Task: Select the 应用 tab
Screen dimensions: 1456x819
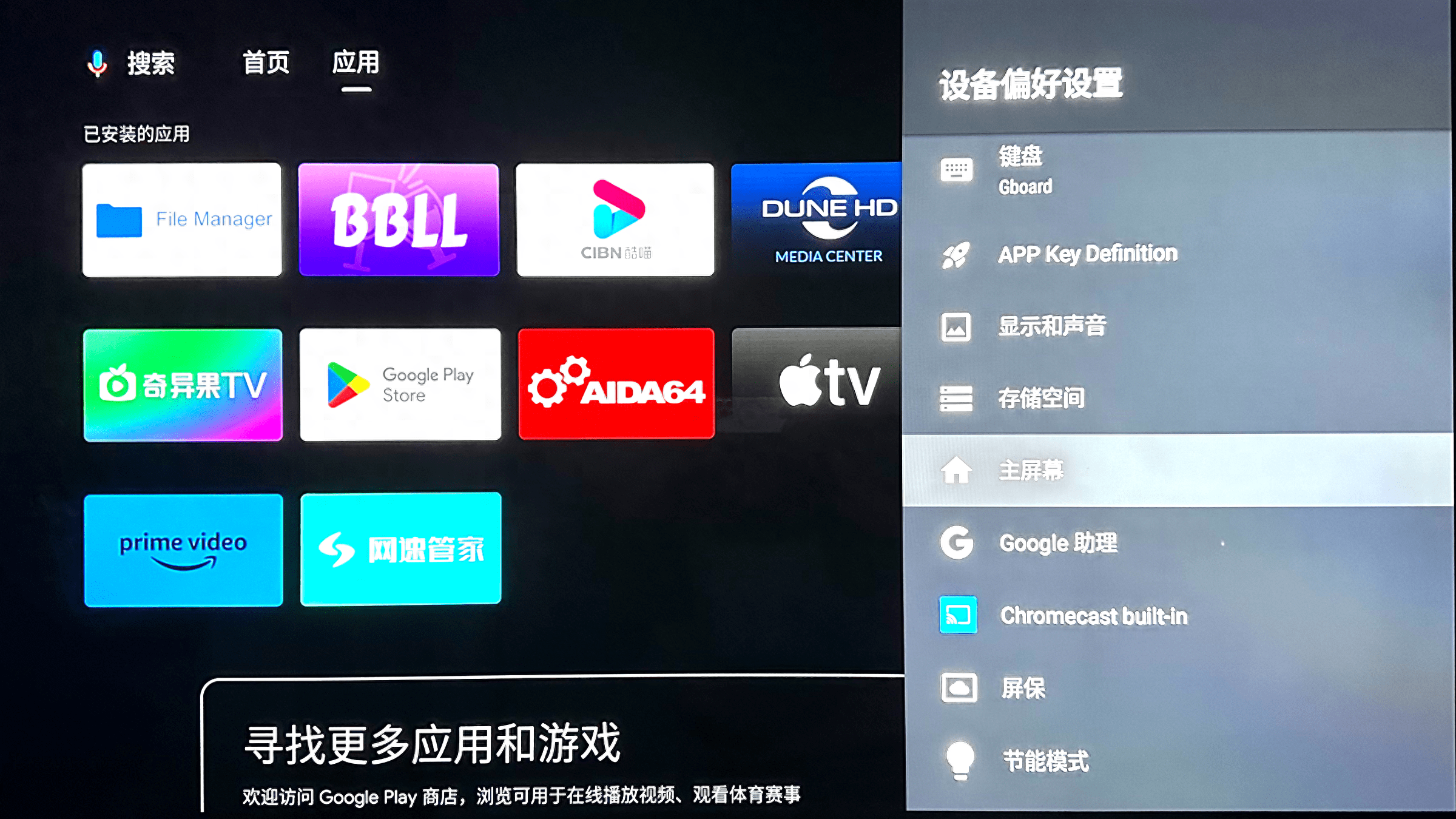Action: [356, 63]
